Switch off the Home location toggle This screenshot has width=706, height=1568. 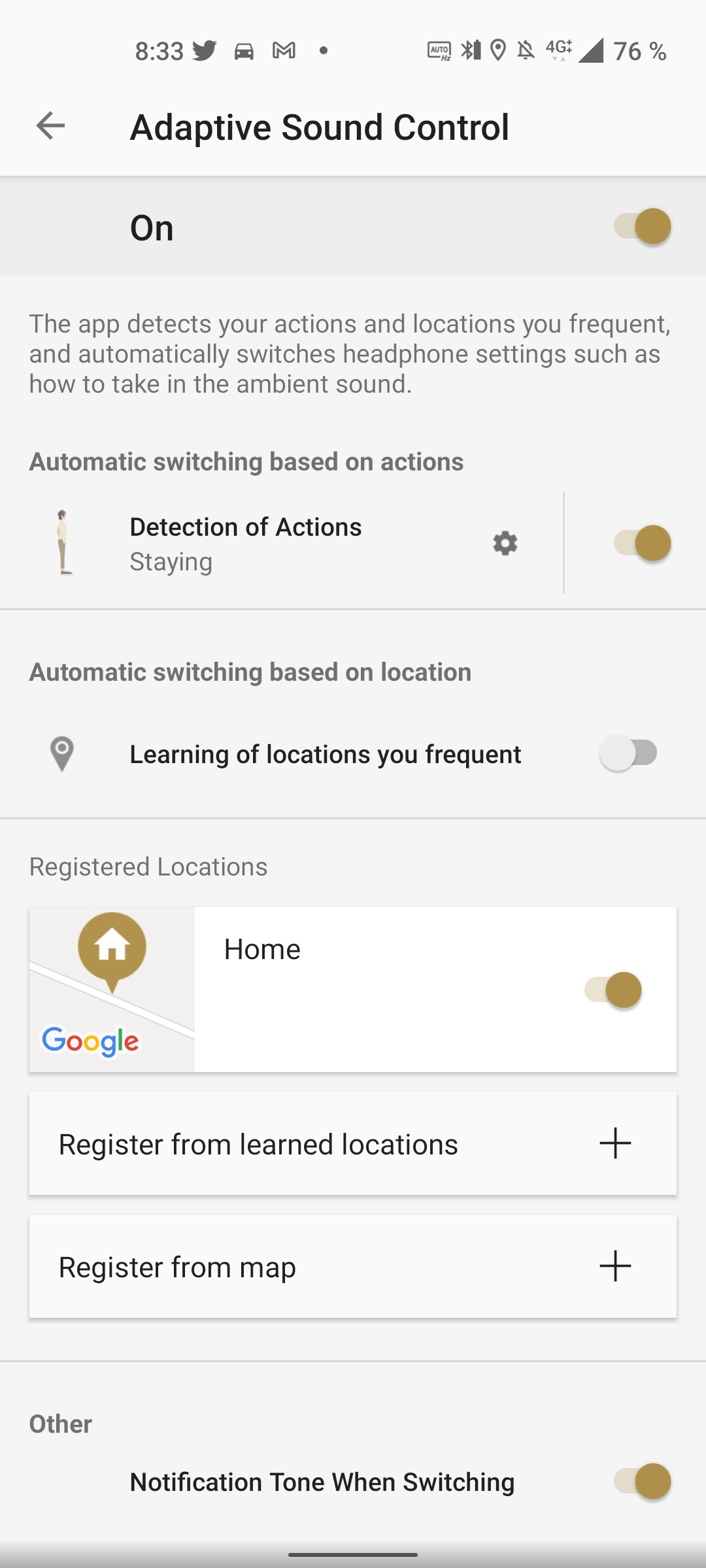pyautogui.click(x=613, y=990)
